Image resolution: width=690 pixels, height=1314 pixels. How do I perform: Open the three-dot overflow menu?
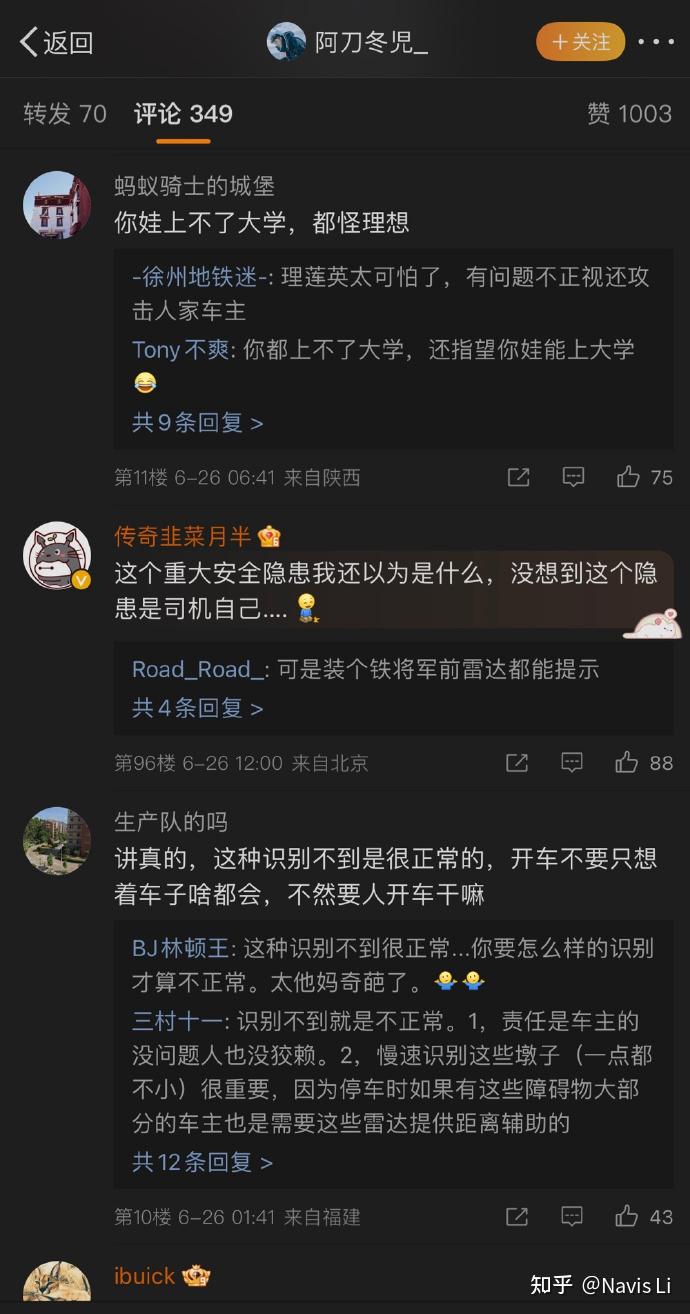[x=656, y=42]
